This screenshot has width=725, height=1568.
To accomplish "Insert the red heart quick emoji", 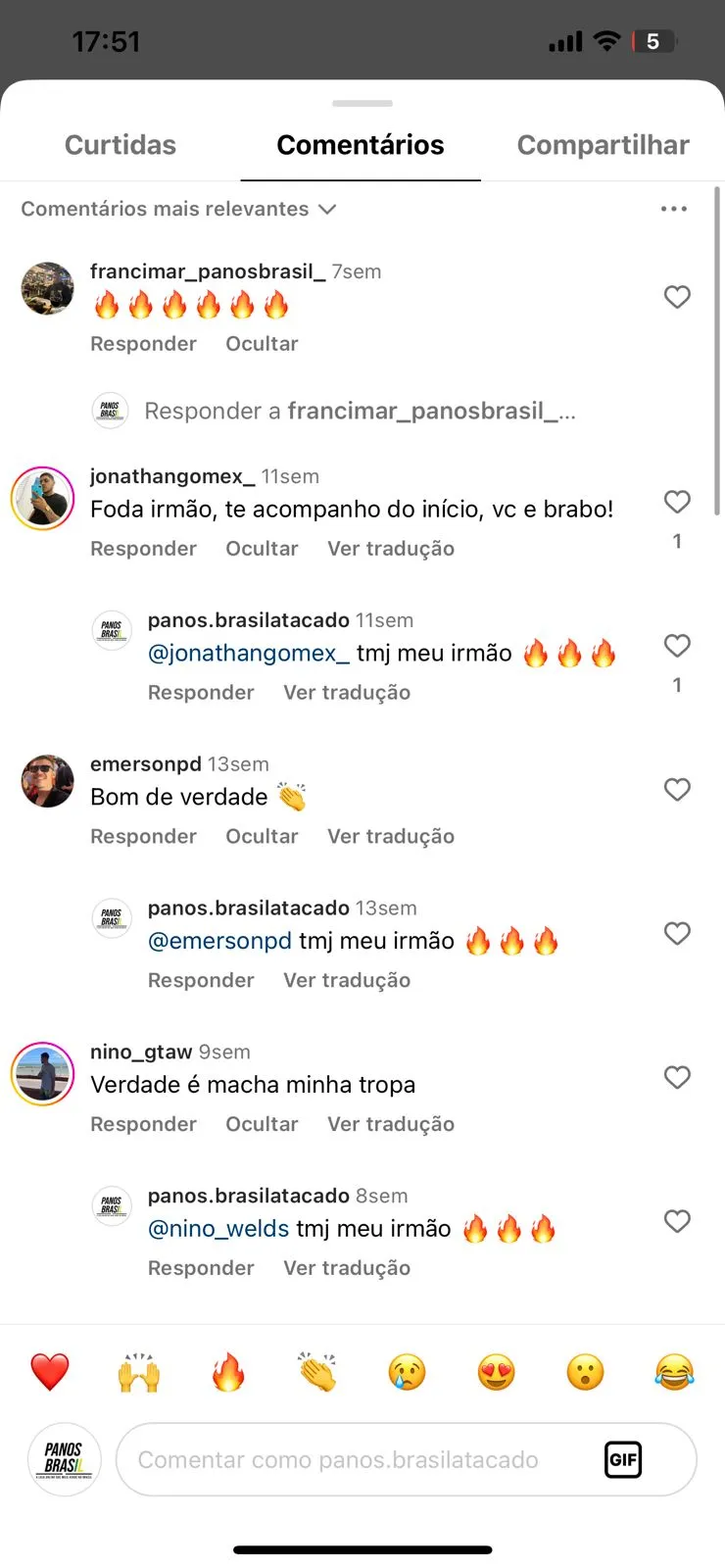I will [50, 1372].
